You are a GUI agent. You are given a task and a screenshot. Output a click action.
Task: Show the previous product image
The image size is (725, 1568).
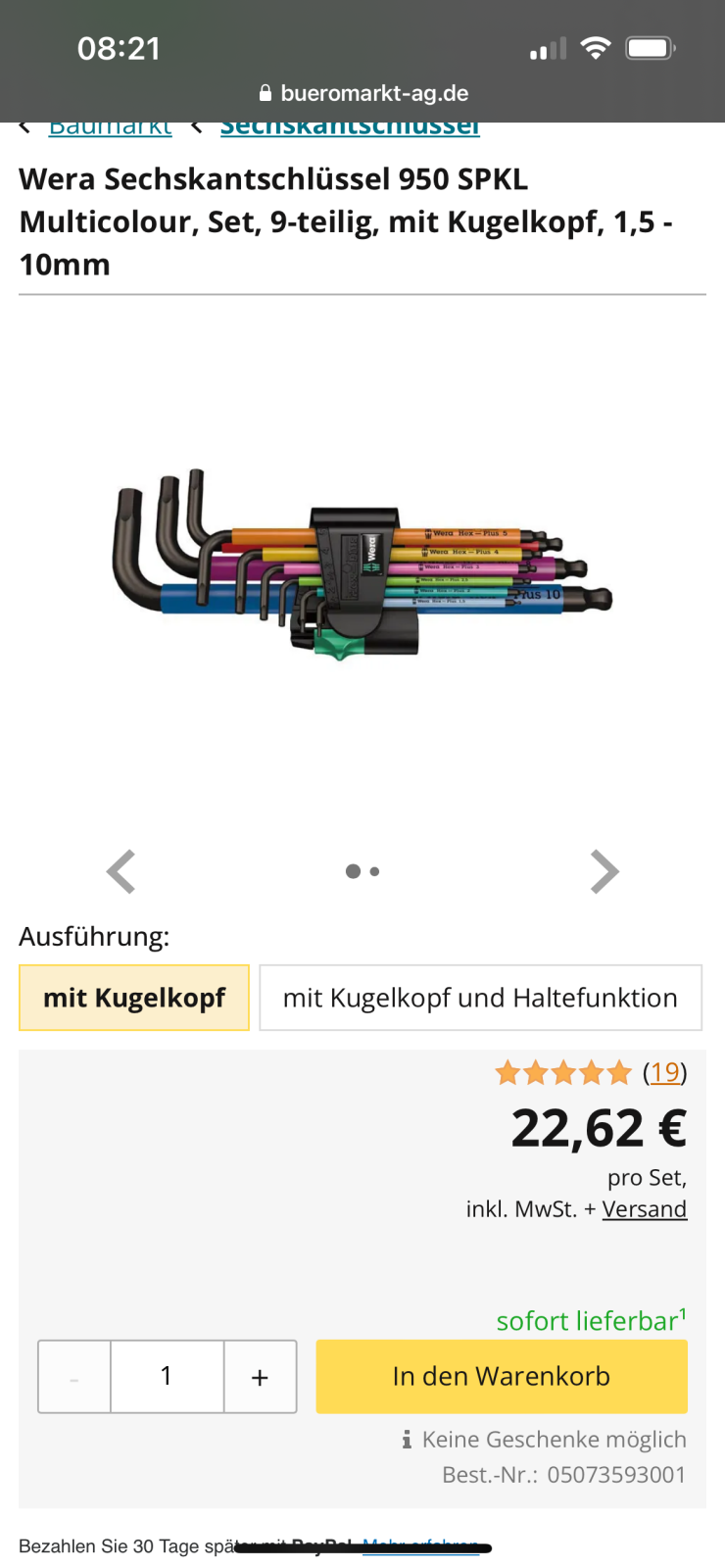point(121,871)
